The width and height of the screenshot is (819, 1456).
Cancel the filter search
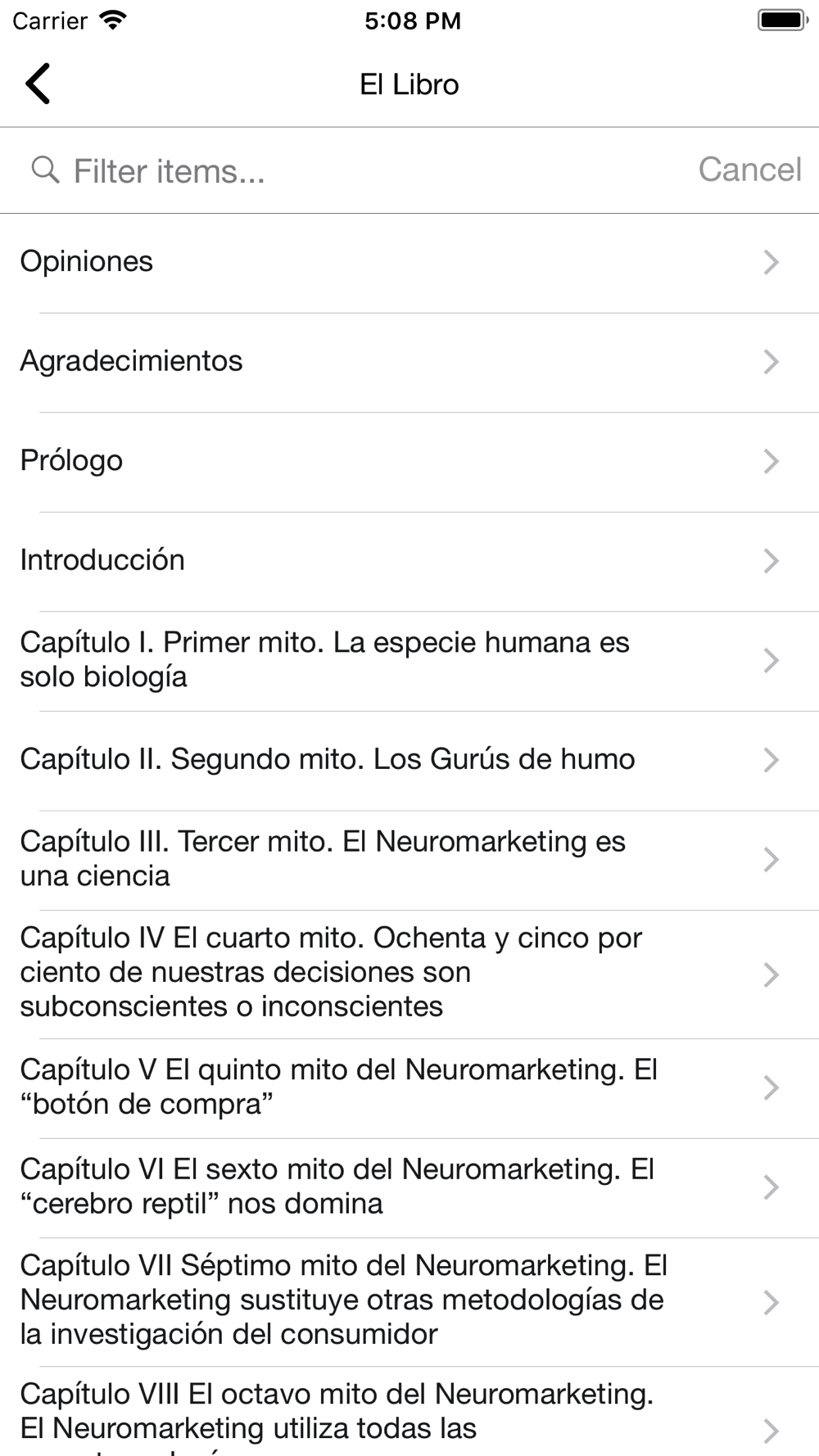(x=749, y=170)
